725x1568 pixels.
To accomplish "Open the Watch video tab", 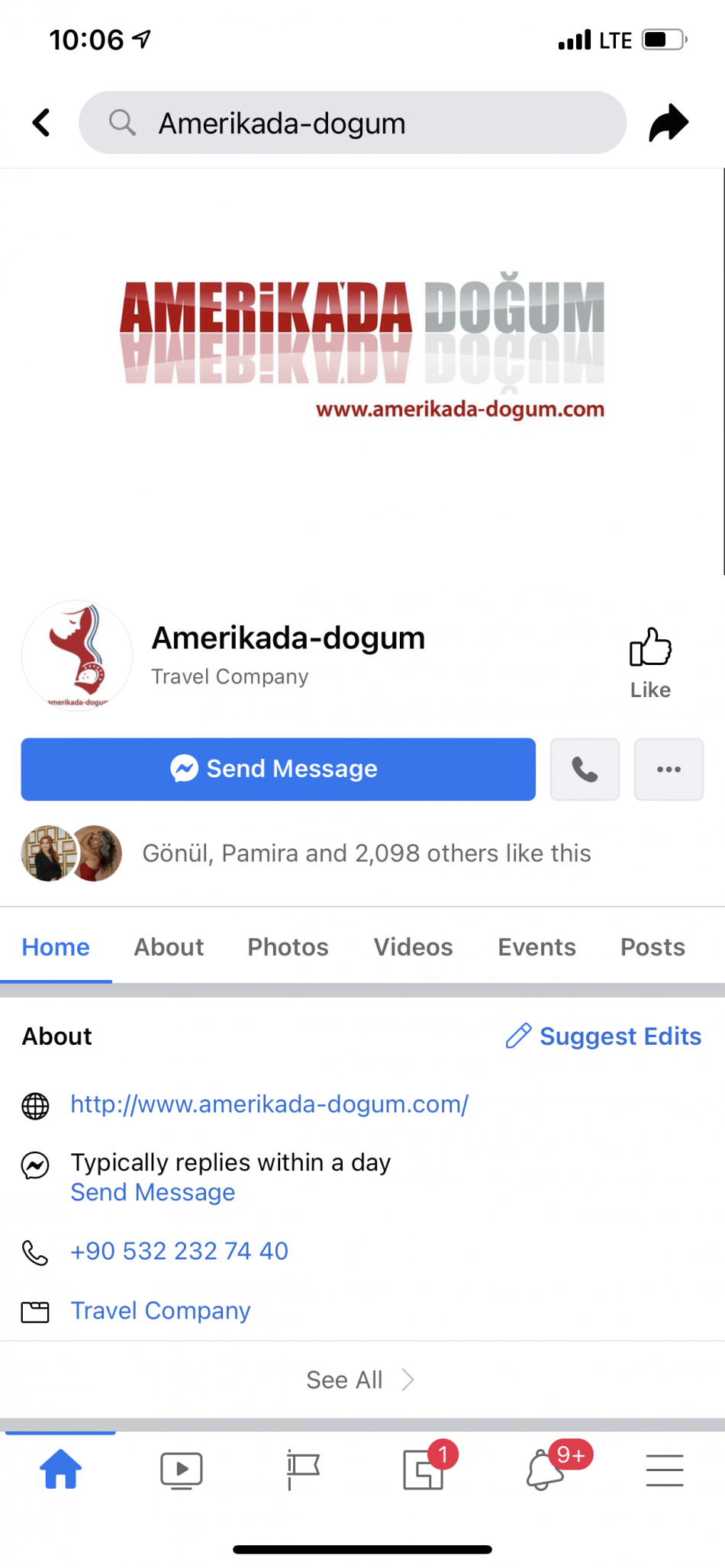I will coord(181,1470).
